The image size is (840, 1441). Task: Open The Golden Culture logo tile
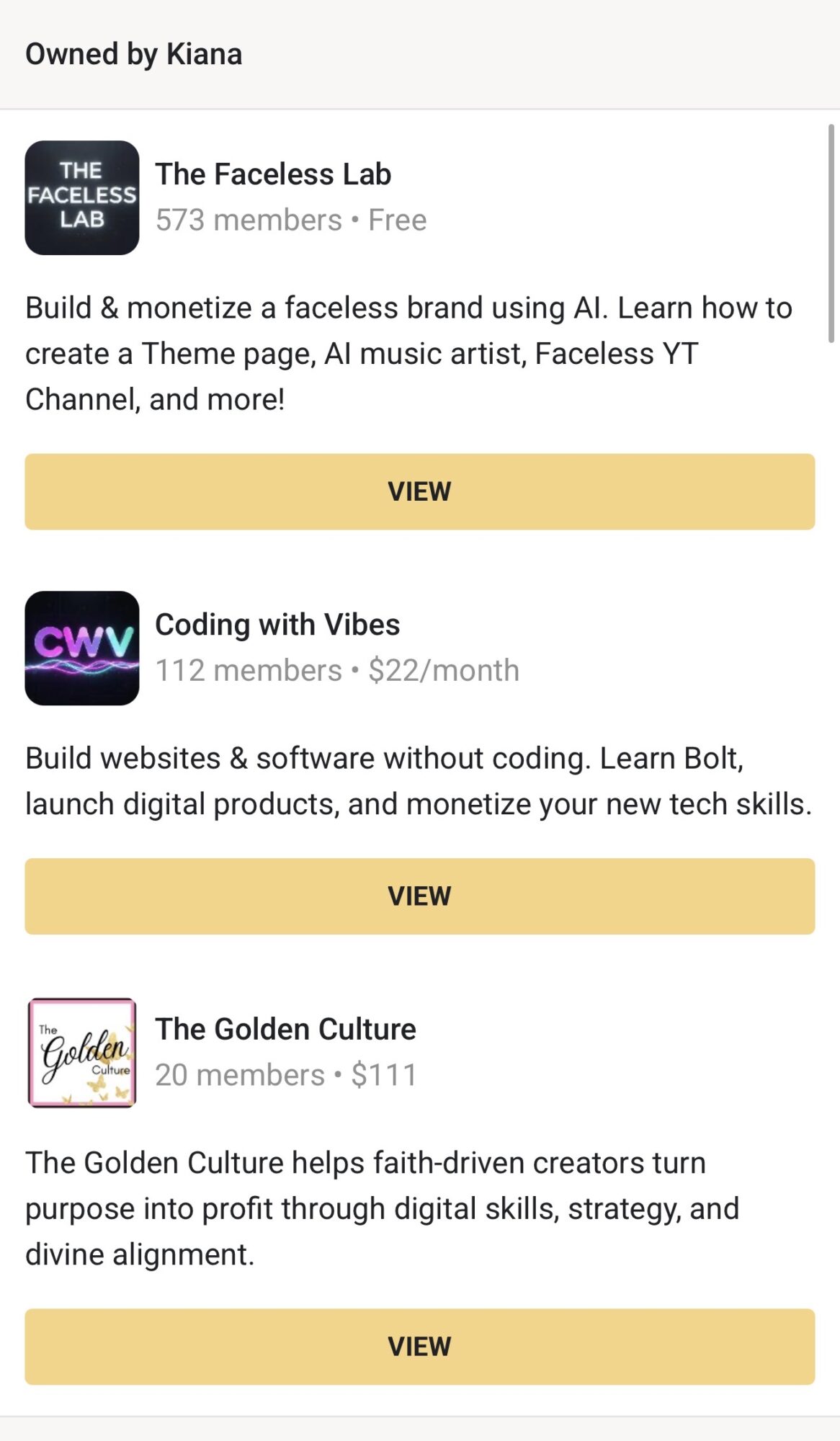click(82, 1053)
